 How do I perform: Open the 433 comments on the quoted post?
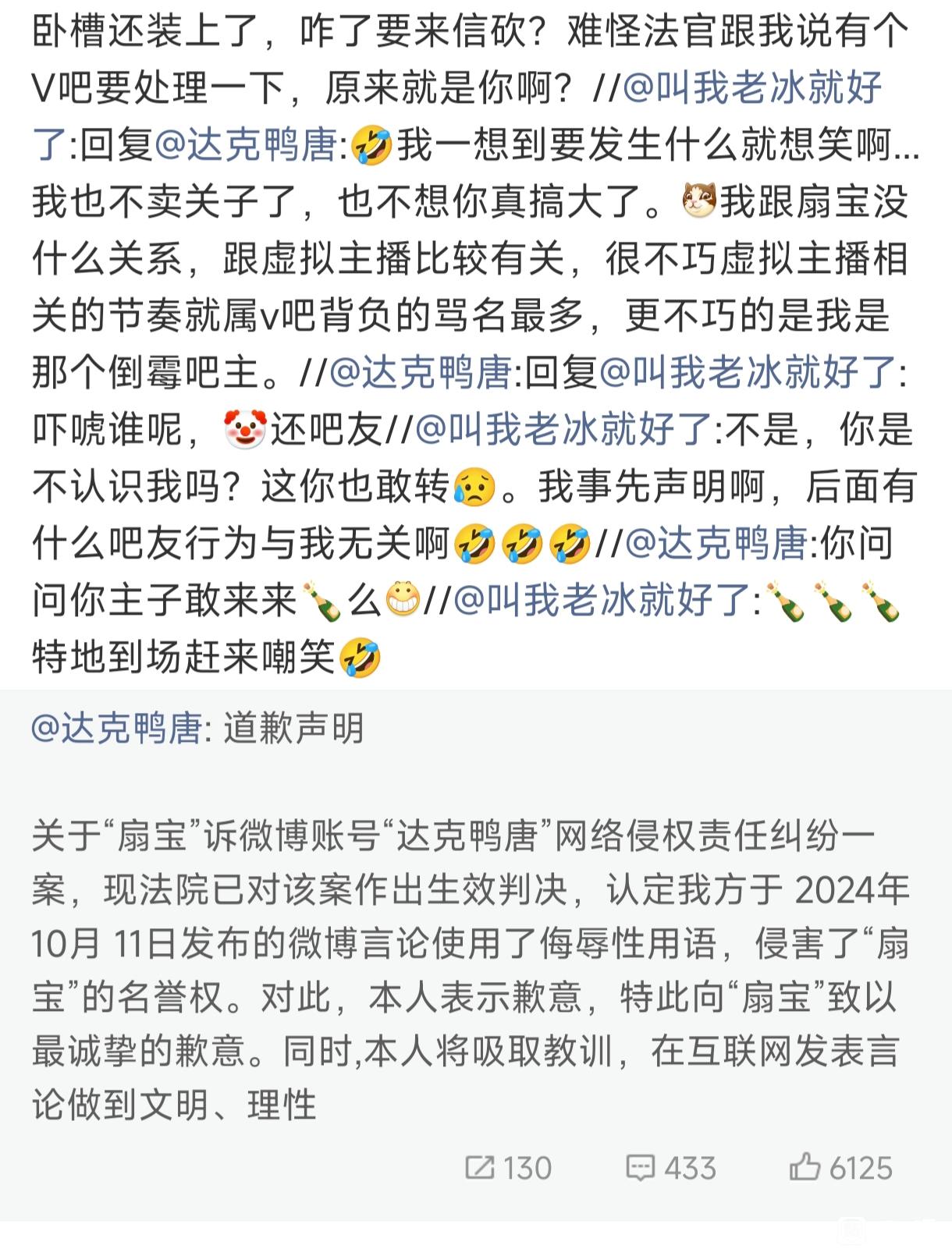click(671, 1168)
